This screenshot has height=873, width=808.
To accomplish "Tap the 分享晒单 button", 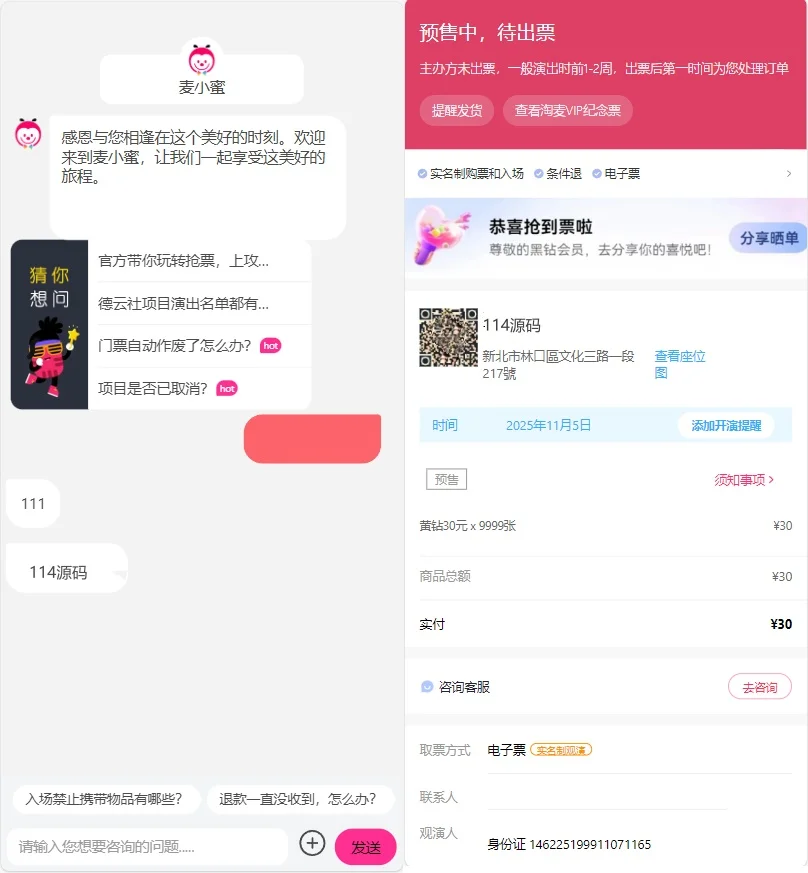I will coord(768,238).
